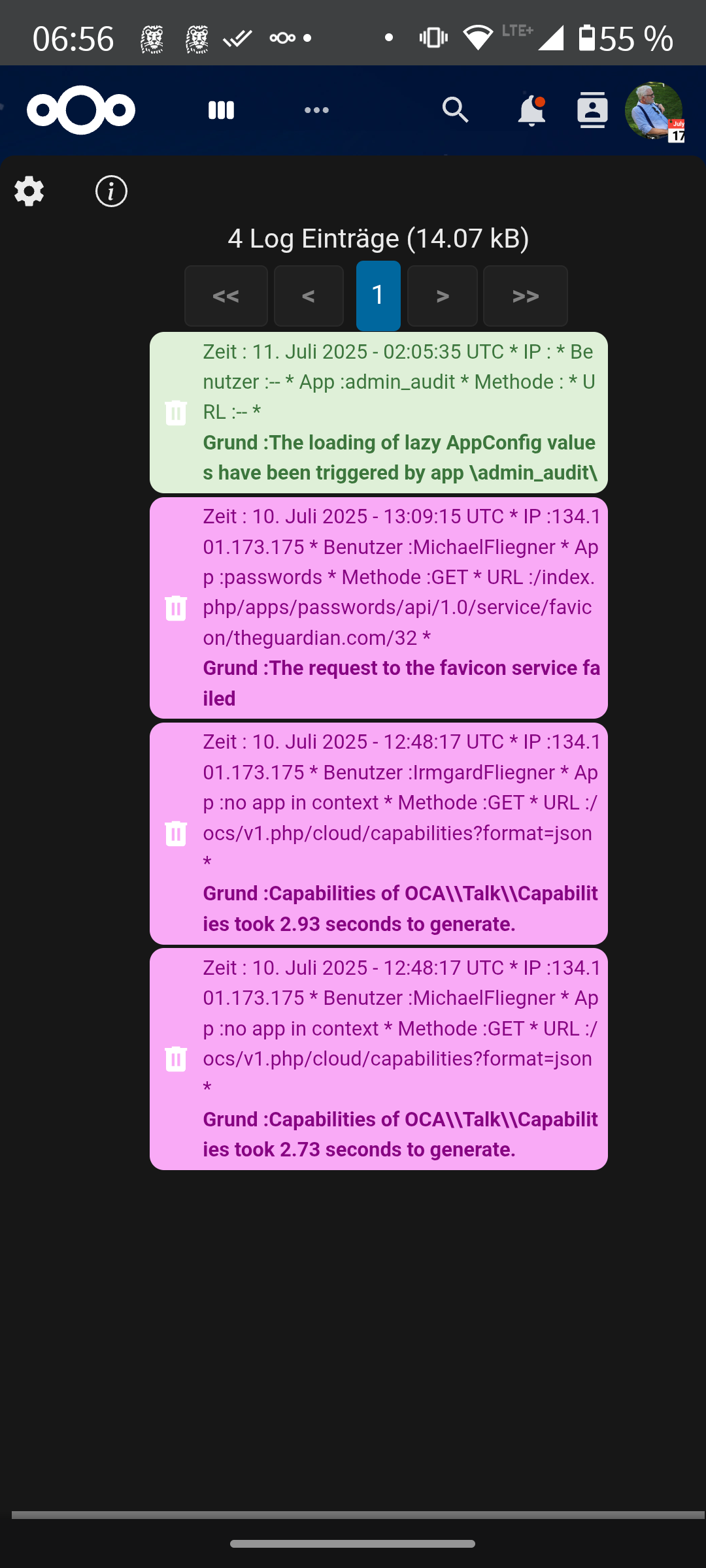Delete the favicon service failed entry
The width and height of the screenshot is (706, 1568).
[x=176, y=608]
